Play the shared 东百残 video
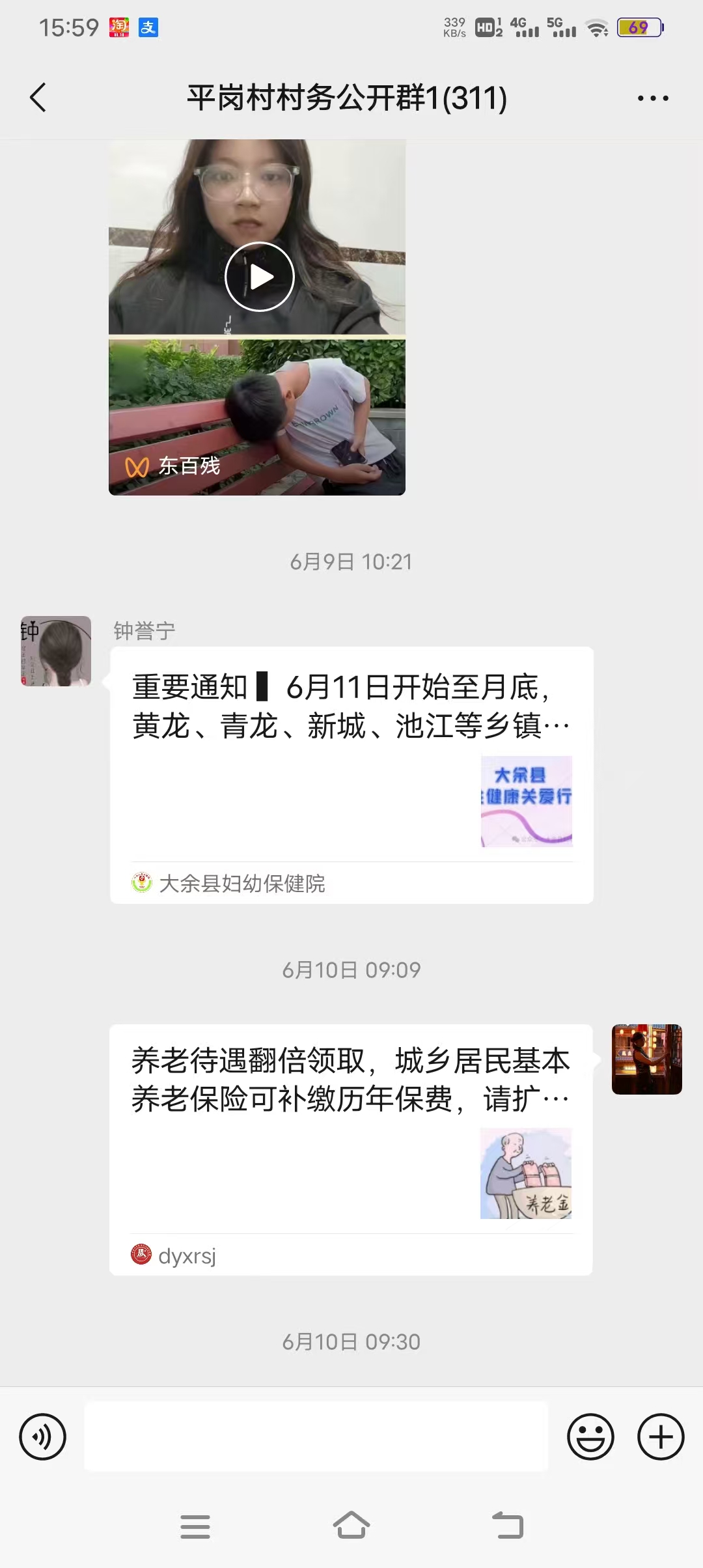703x1568 pixels. (x=259, y=277)
